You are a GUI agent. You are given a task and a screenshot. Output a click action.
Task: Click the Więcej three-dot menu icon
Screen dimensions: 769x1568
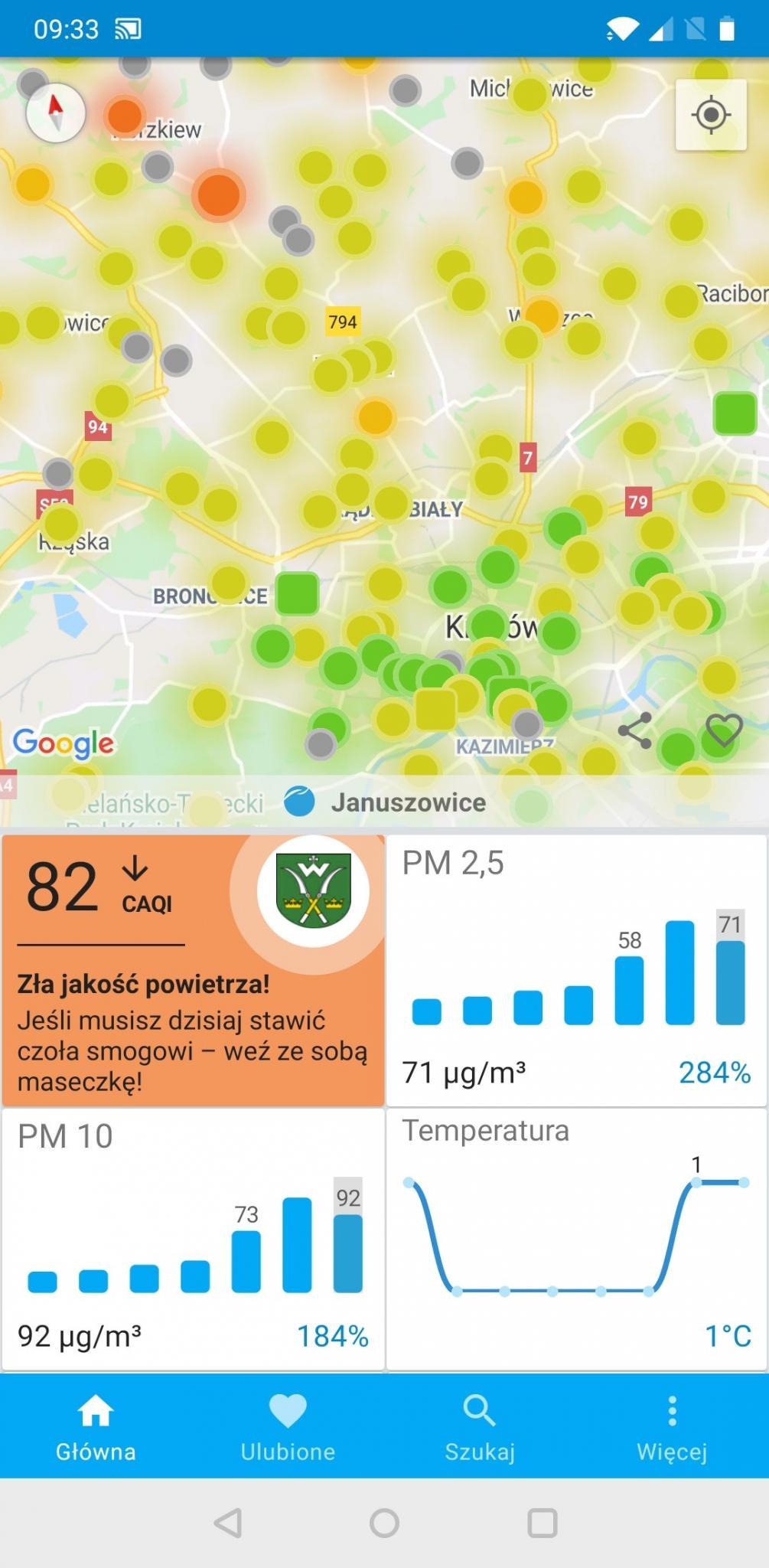coord(673,1411)
